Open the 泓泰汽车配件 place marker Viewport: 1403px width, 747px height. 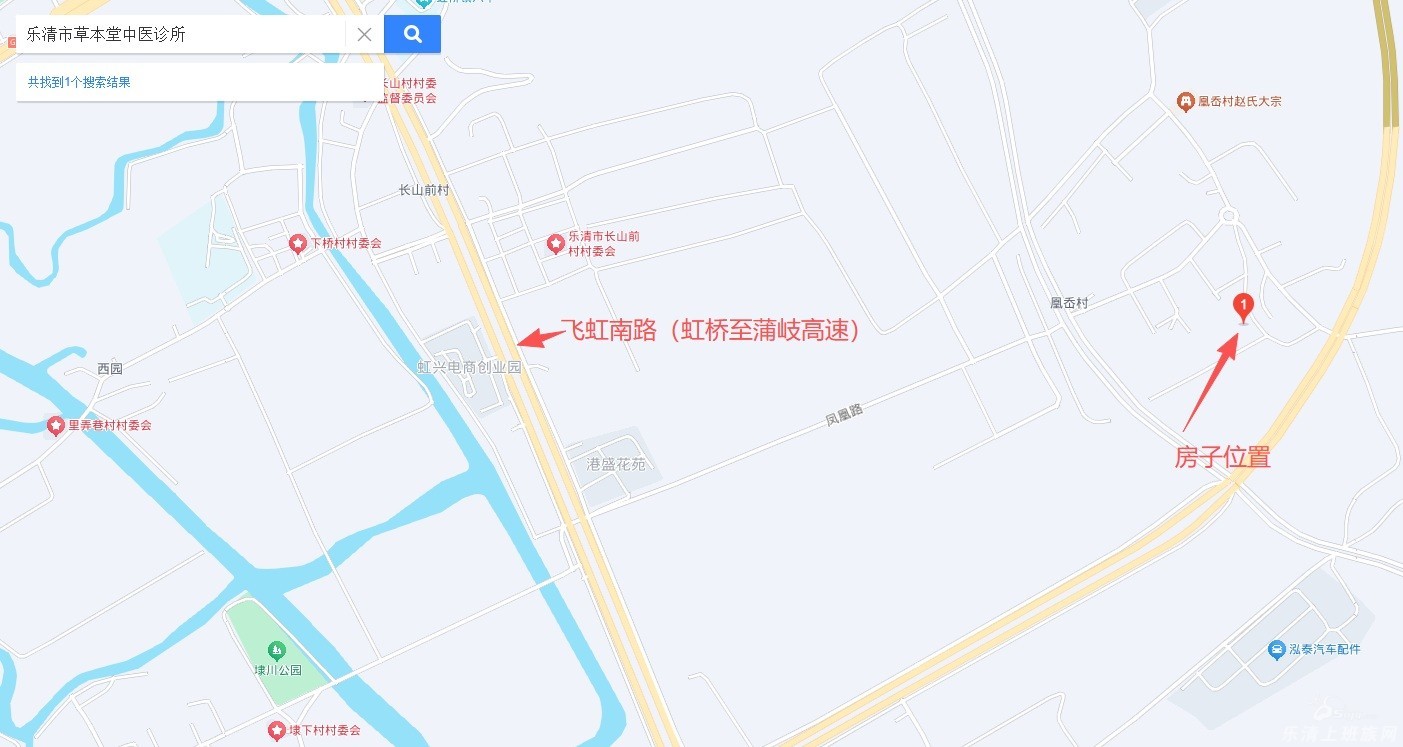click(x=1277, y=650)
